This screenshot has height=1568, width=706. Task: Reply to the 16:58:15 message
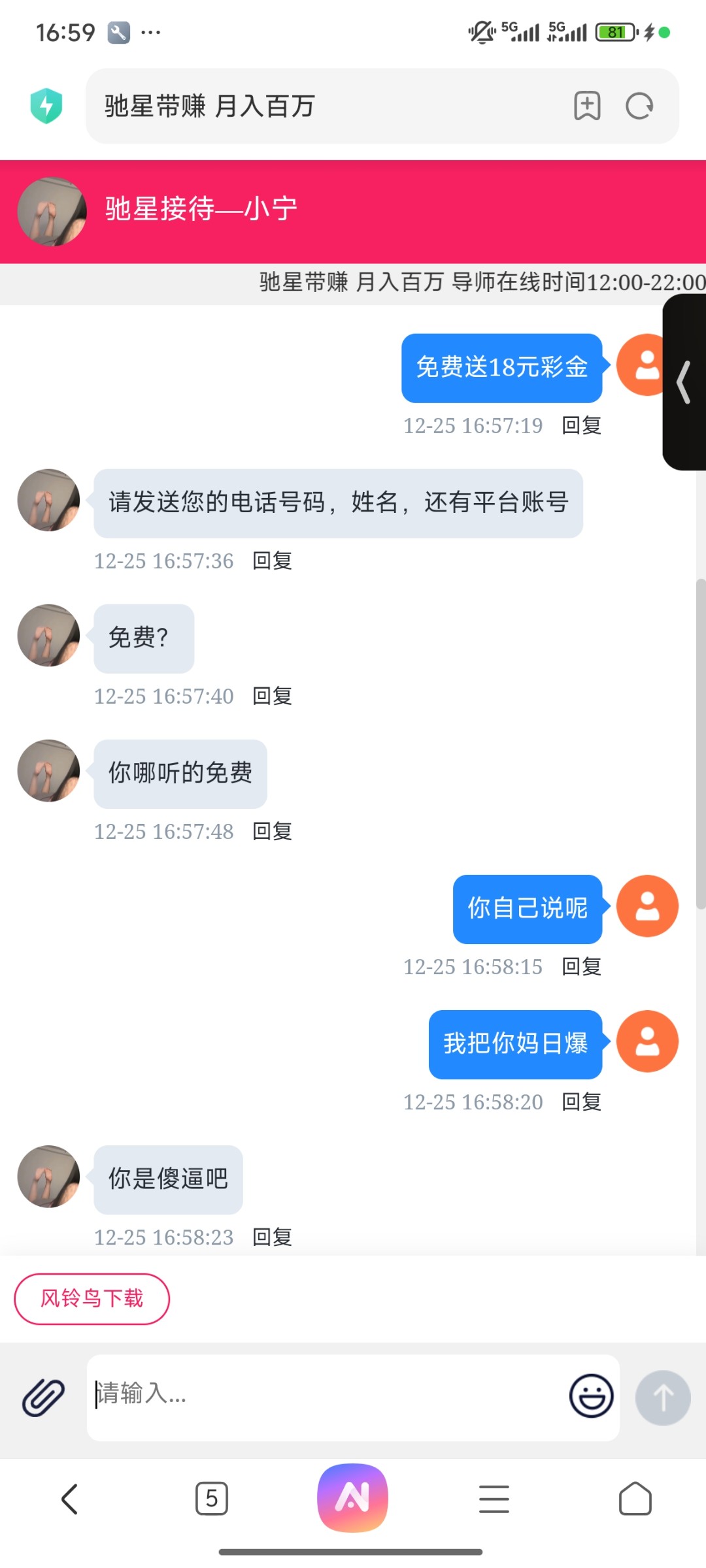click(582, 967)
